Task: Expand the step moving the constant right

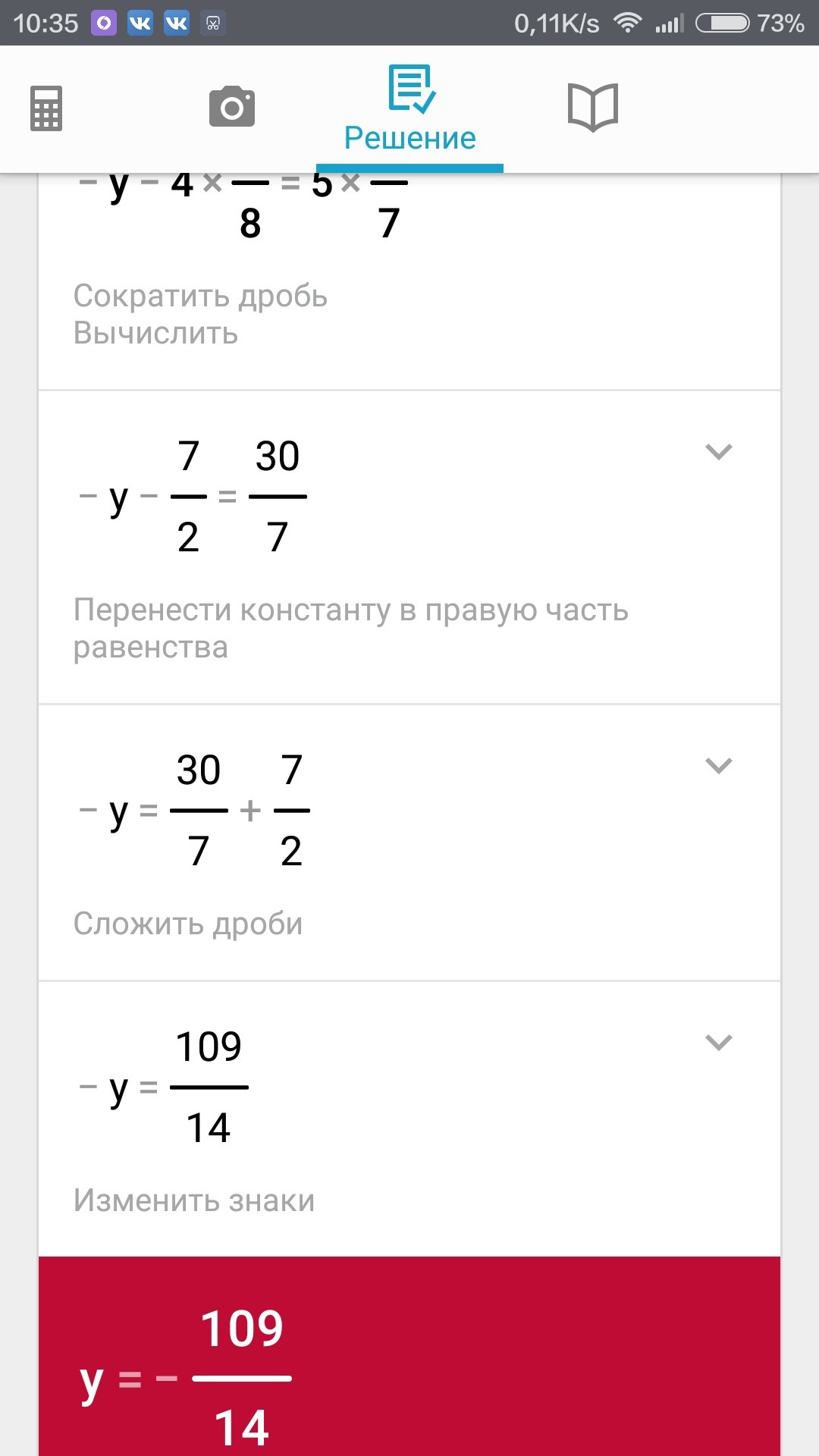Action: (x=718, y=452)
